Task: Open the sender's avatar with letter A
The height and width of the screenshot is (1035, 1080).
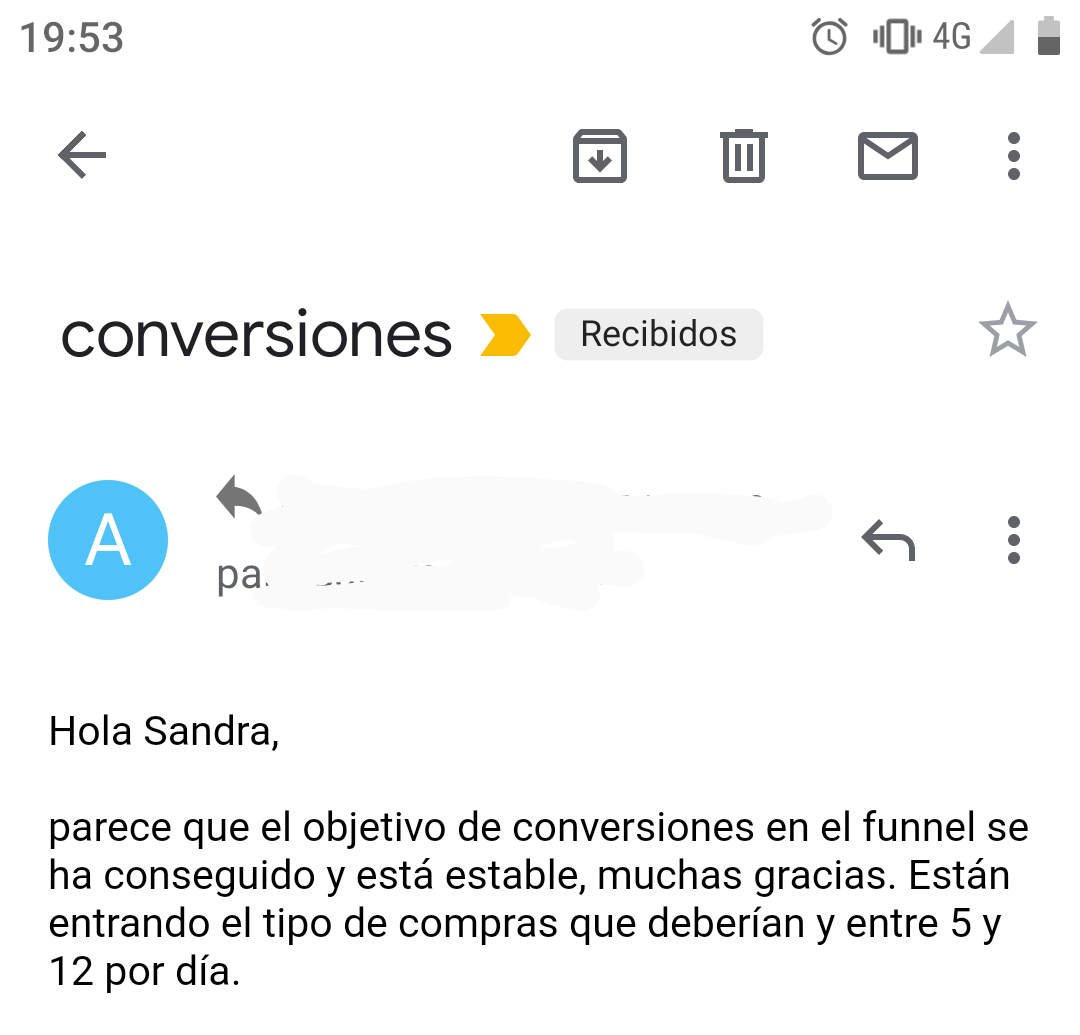Action: coord(108,540)
